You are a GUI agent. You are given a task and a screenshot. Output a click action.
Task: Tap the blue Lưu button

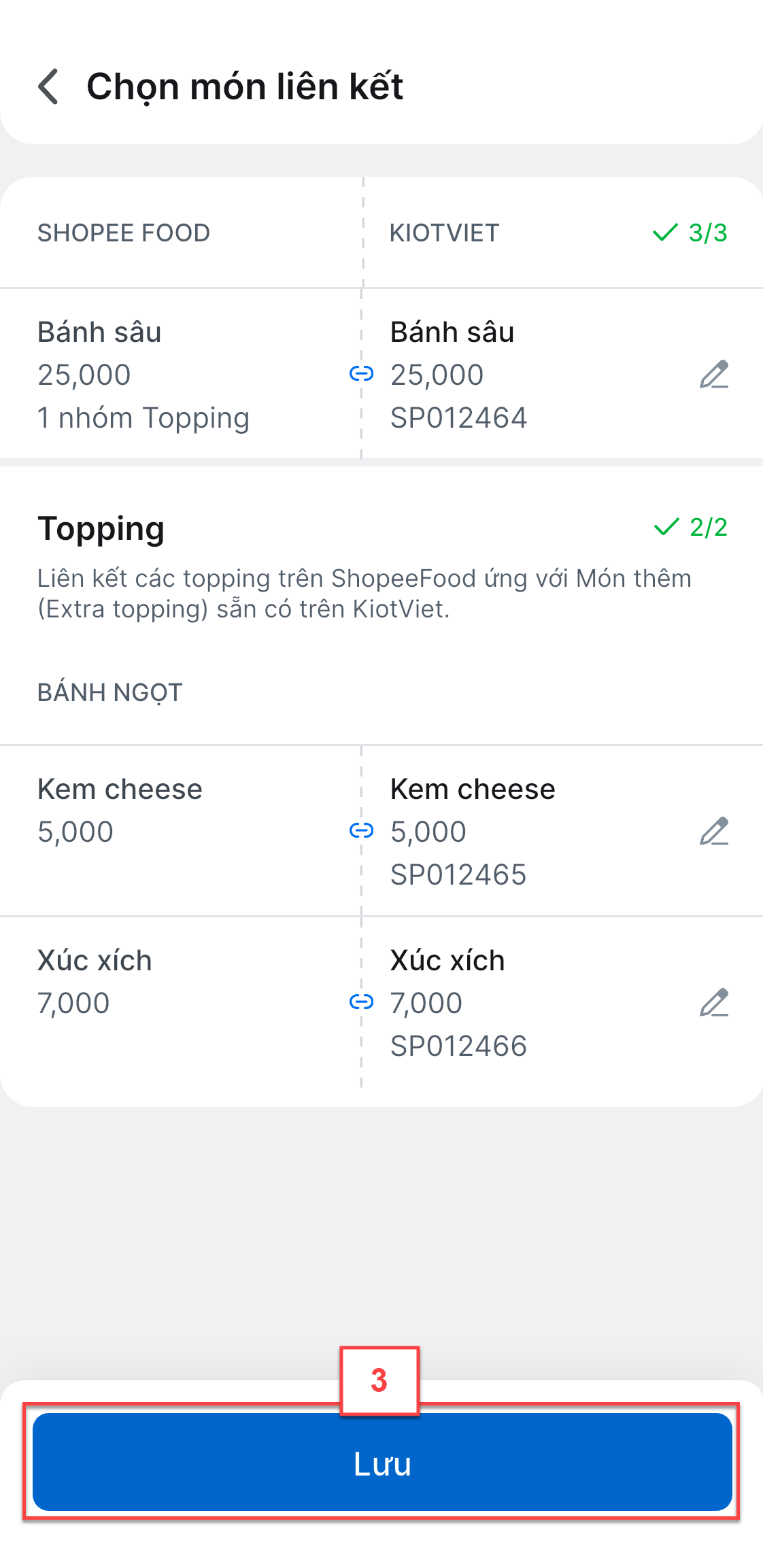[382, 1462]
